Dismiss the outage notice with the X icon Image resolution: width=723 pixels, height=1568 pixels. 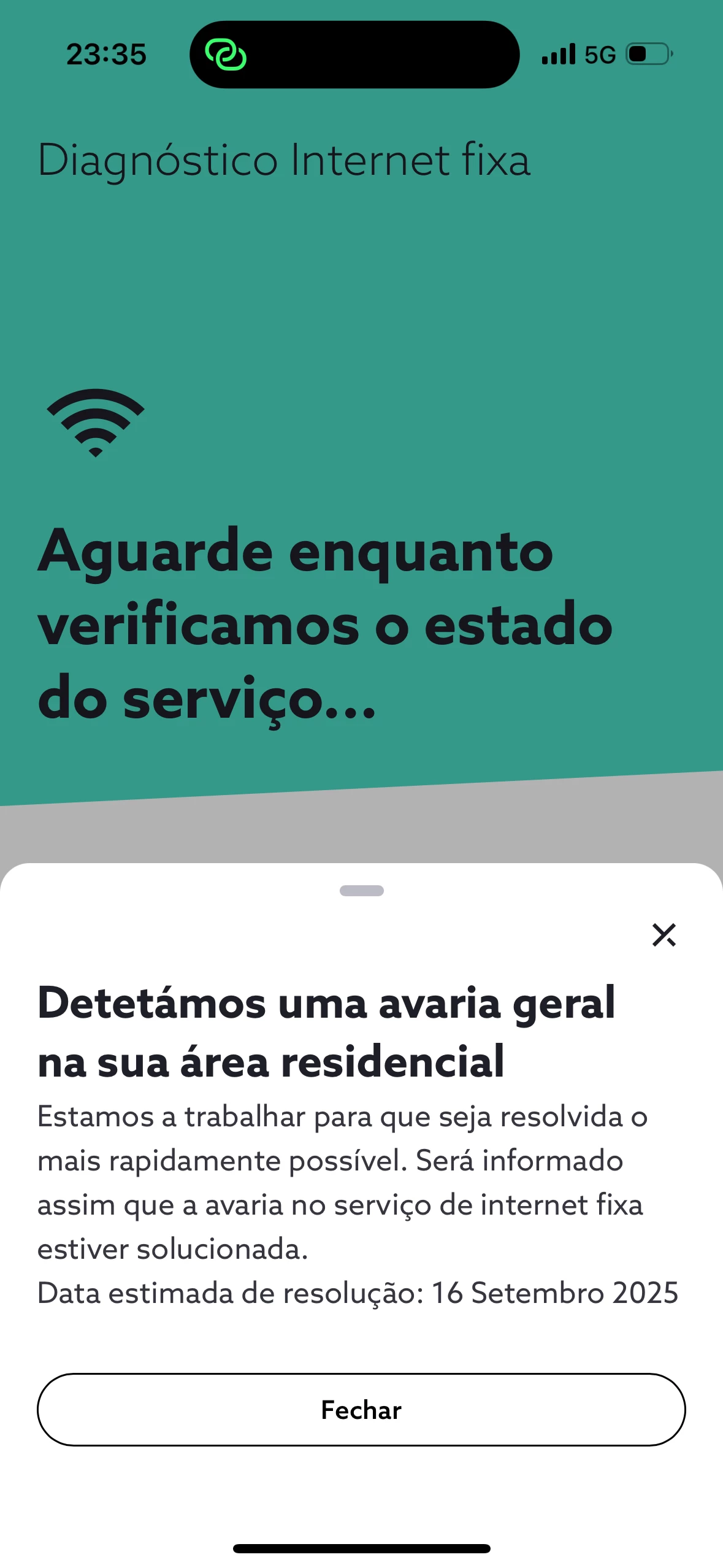coord(664,935)
